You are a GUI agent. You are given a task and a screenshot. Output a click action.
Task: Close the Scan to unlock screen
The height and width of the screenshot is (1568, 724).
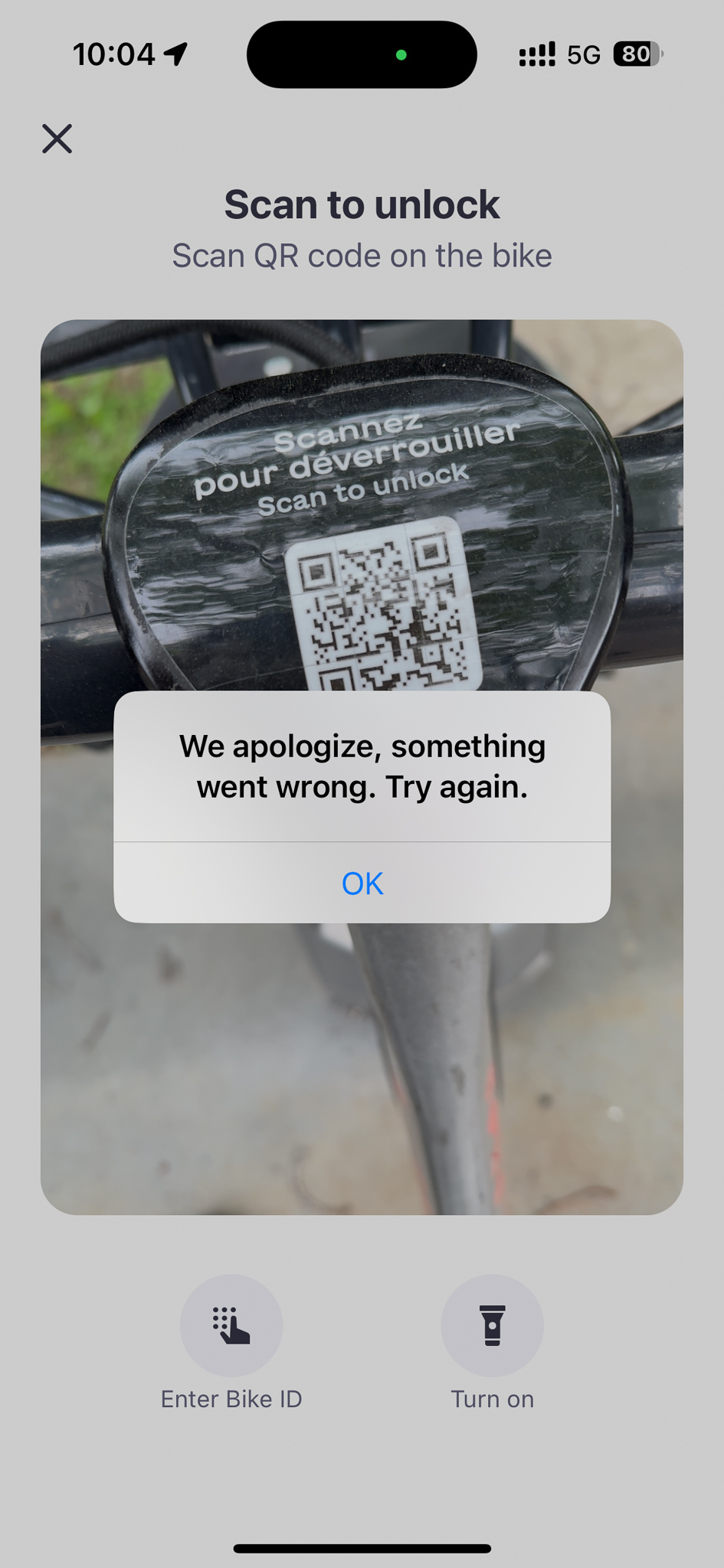pyautogui.click(x=57, y=139)
